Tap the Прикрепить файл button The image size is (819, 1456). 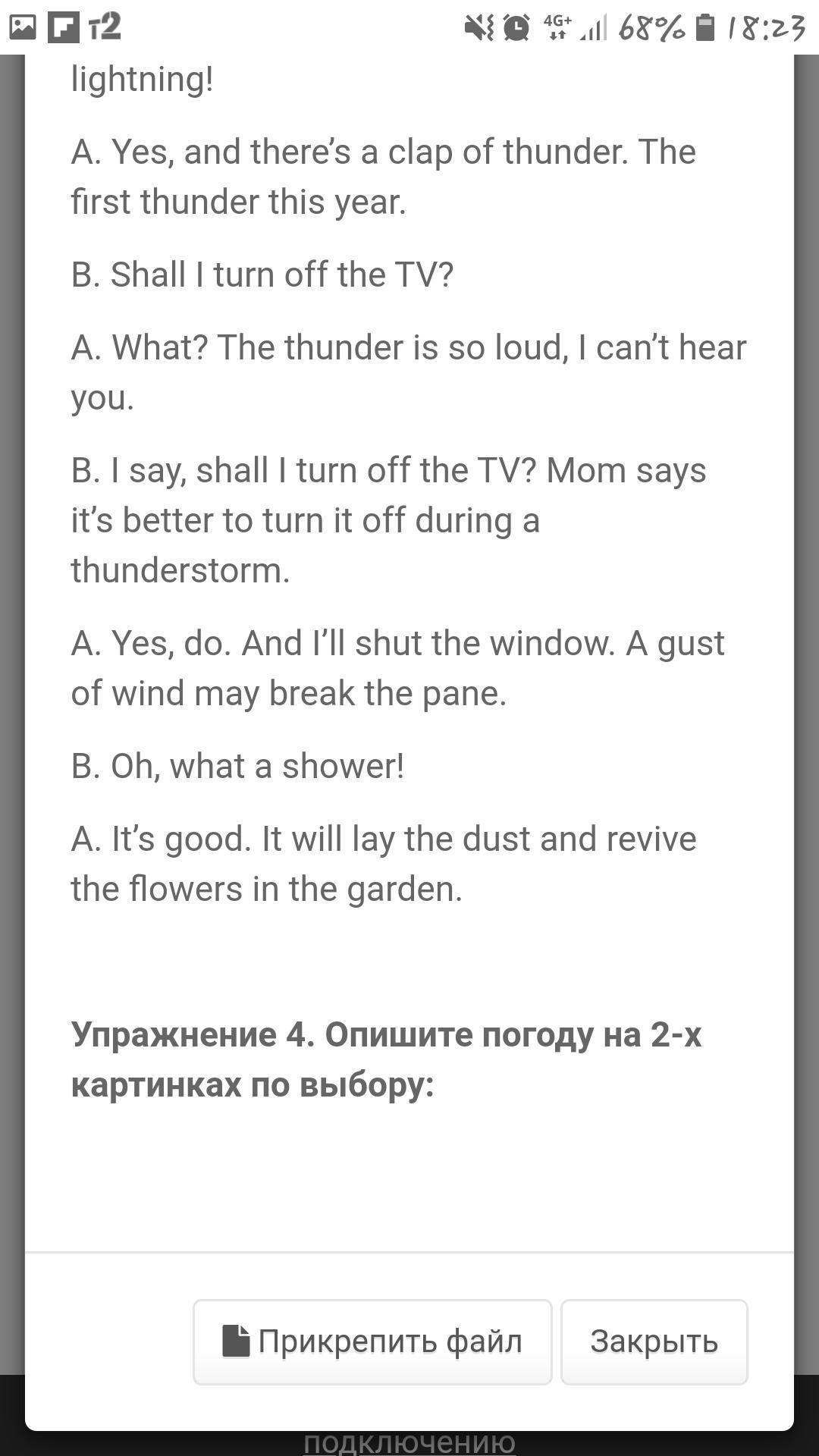[372, 1341]
